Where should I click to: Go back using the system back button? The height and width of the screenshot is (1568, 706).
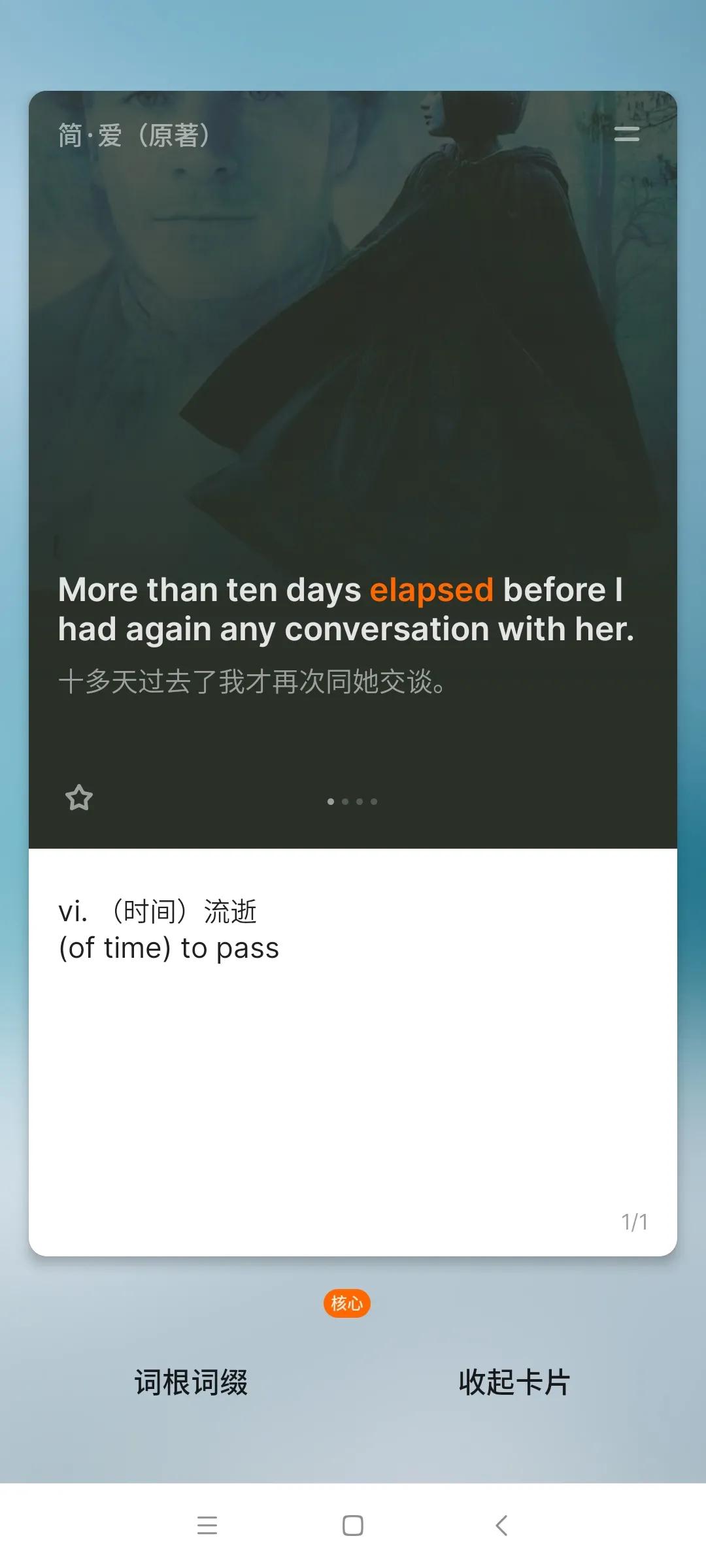[501, 1526]
